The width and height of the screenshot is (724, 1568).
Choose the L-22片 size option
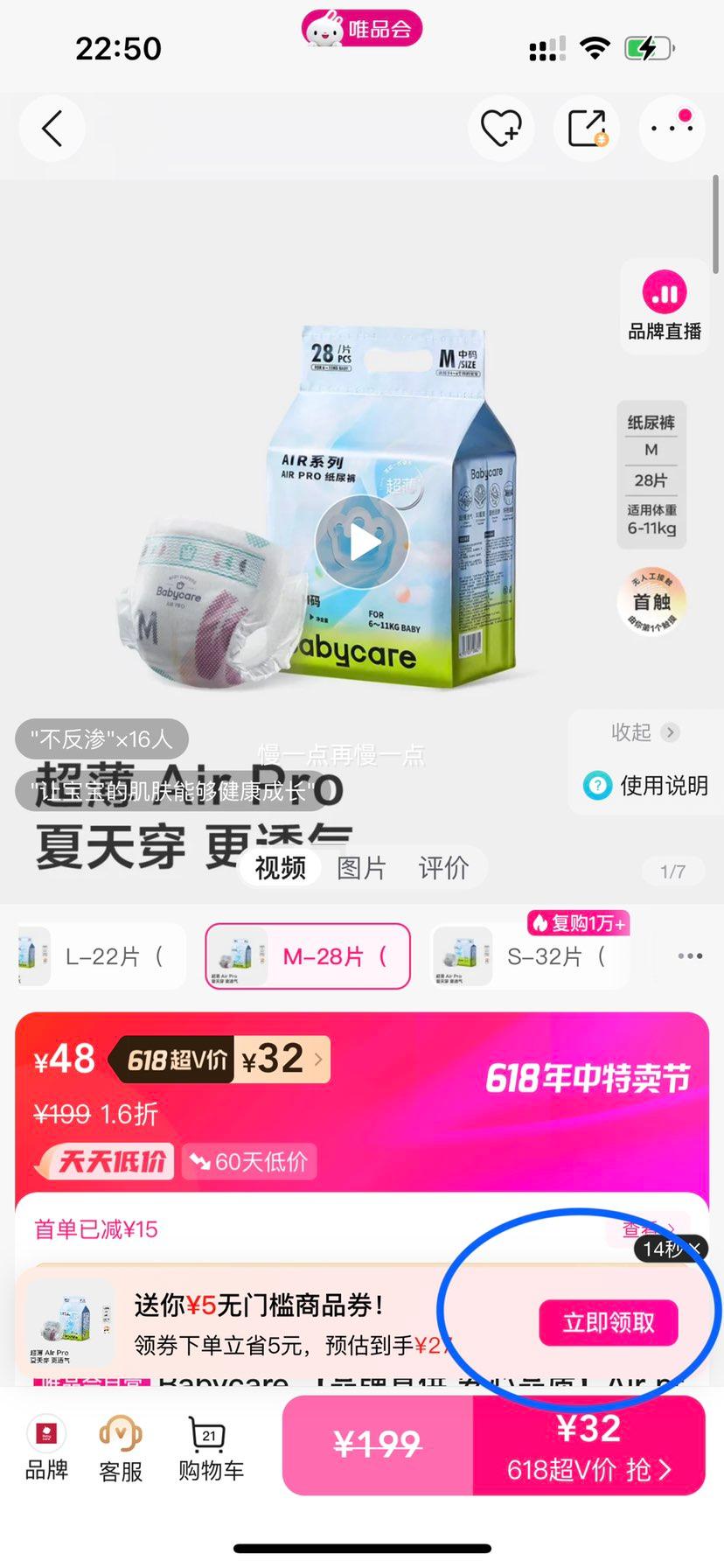coord(101,956)
